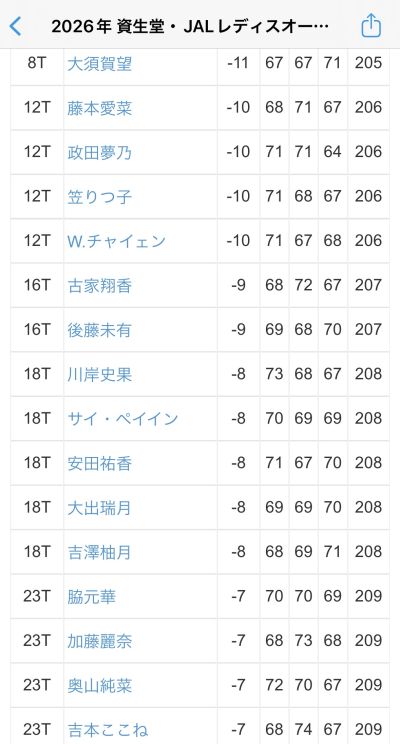
Task: Open player profile for 奥山純菜
Action: (99, 686)
